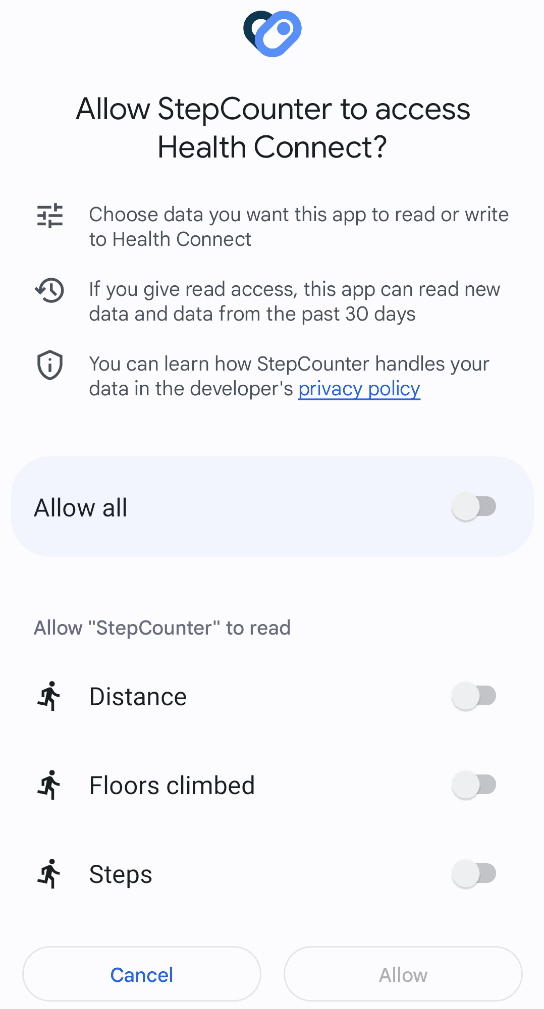Image resolution: width=544 pixels, height=1009 pixels.
Task: Toggle Floors climbed read permission
Action: (x=474, y=785)
